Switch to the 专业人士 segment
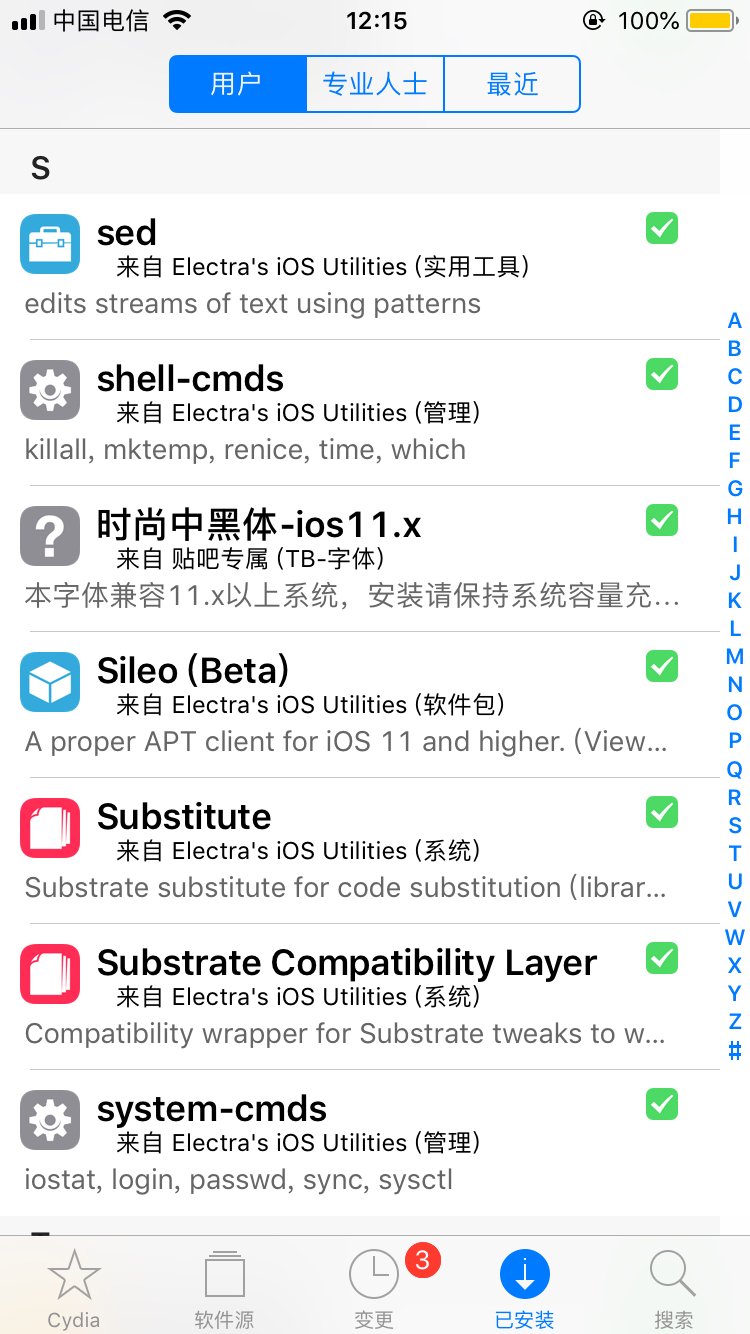This screenshot has width=750, height=1334. tap(375, 84)
